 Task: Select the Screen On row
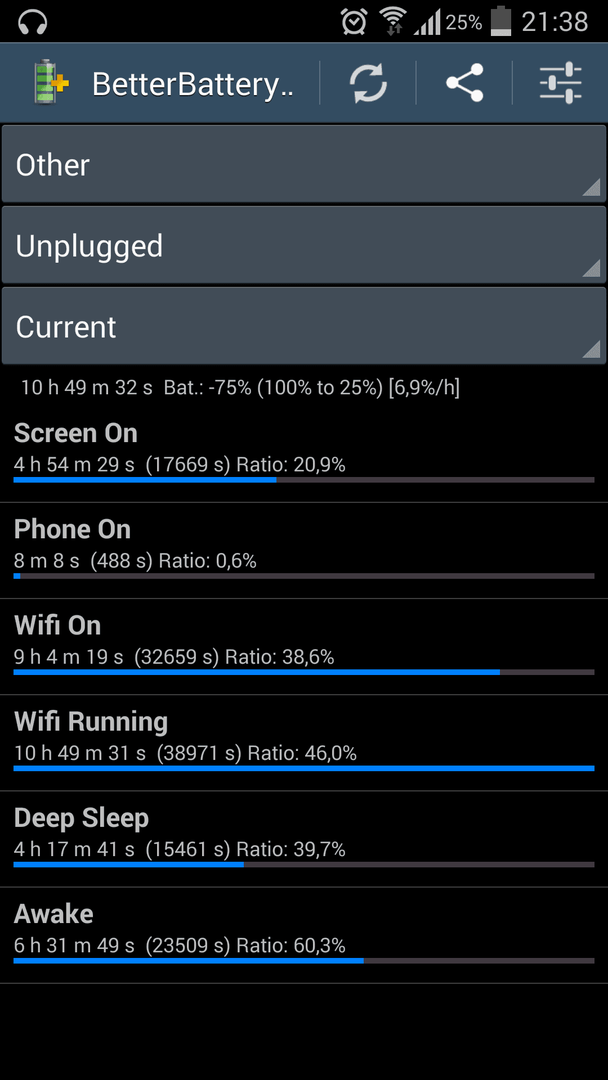pos(304,455)
